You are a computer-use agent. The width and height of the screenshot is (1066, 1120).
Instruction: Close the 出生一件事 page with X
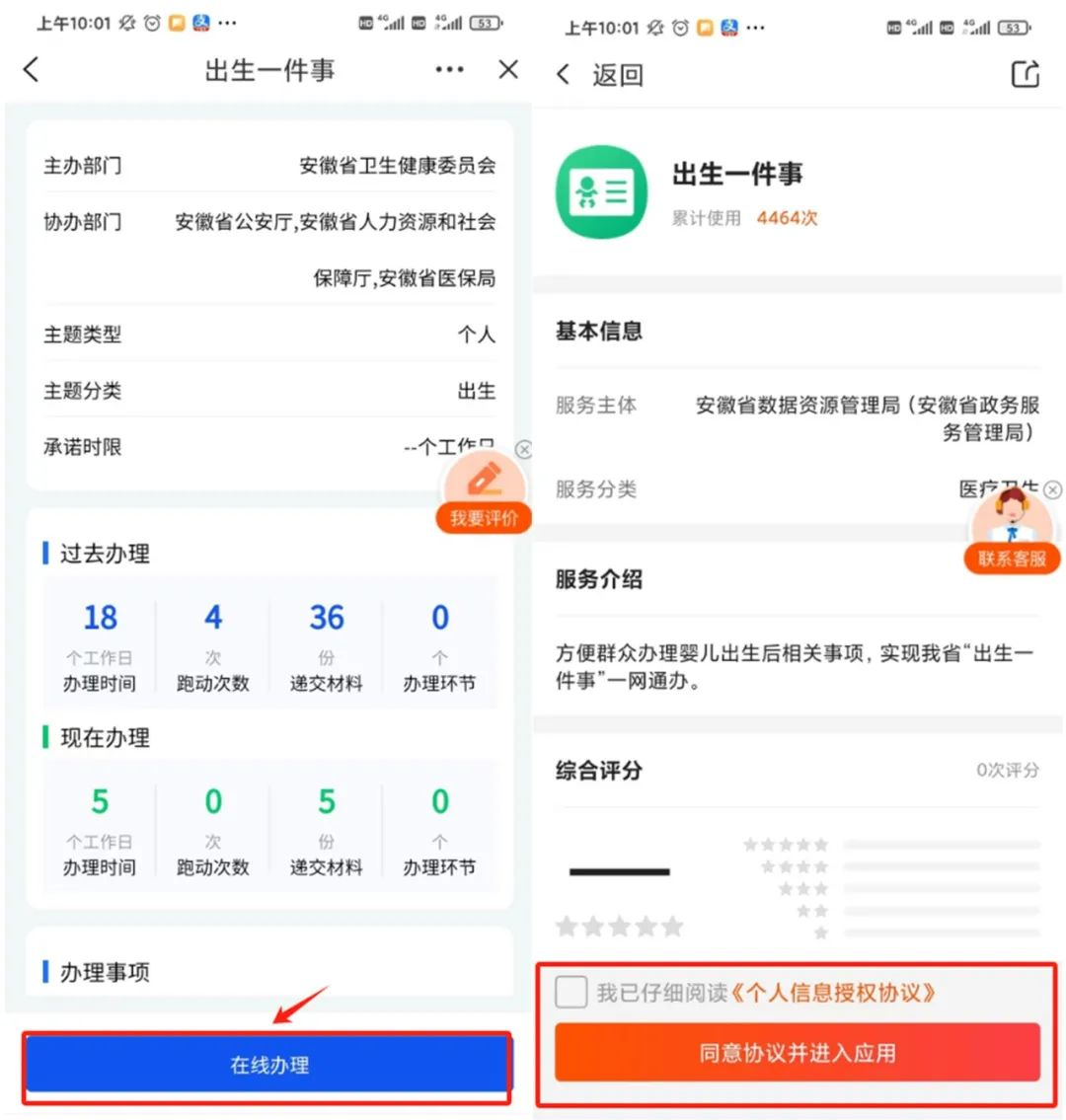pos(508,69)
